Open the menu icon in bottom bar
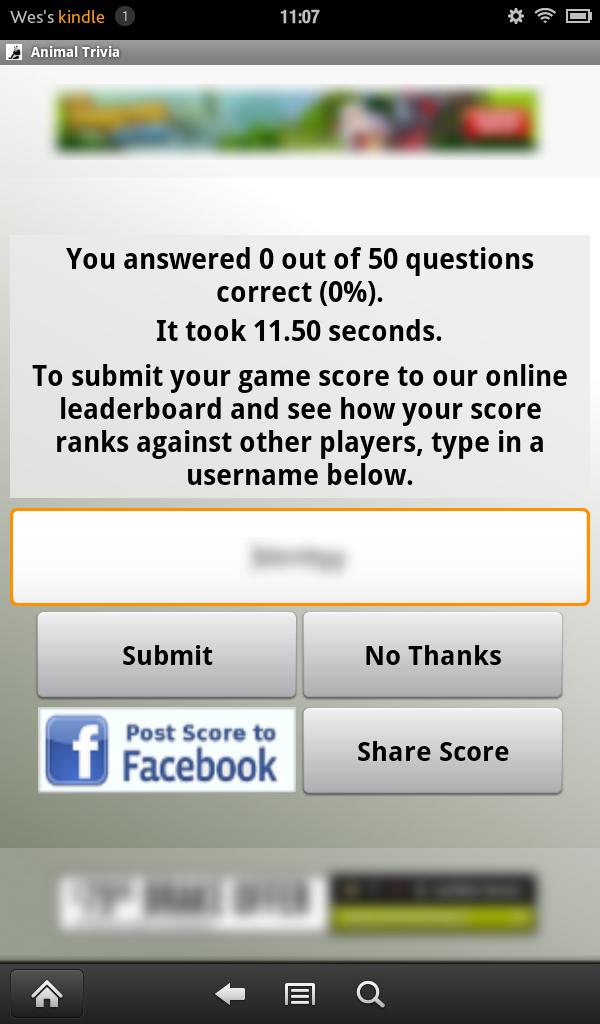The width and height of the screenshot is (600, 1024). 300,994
